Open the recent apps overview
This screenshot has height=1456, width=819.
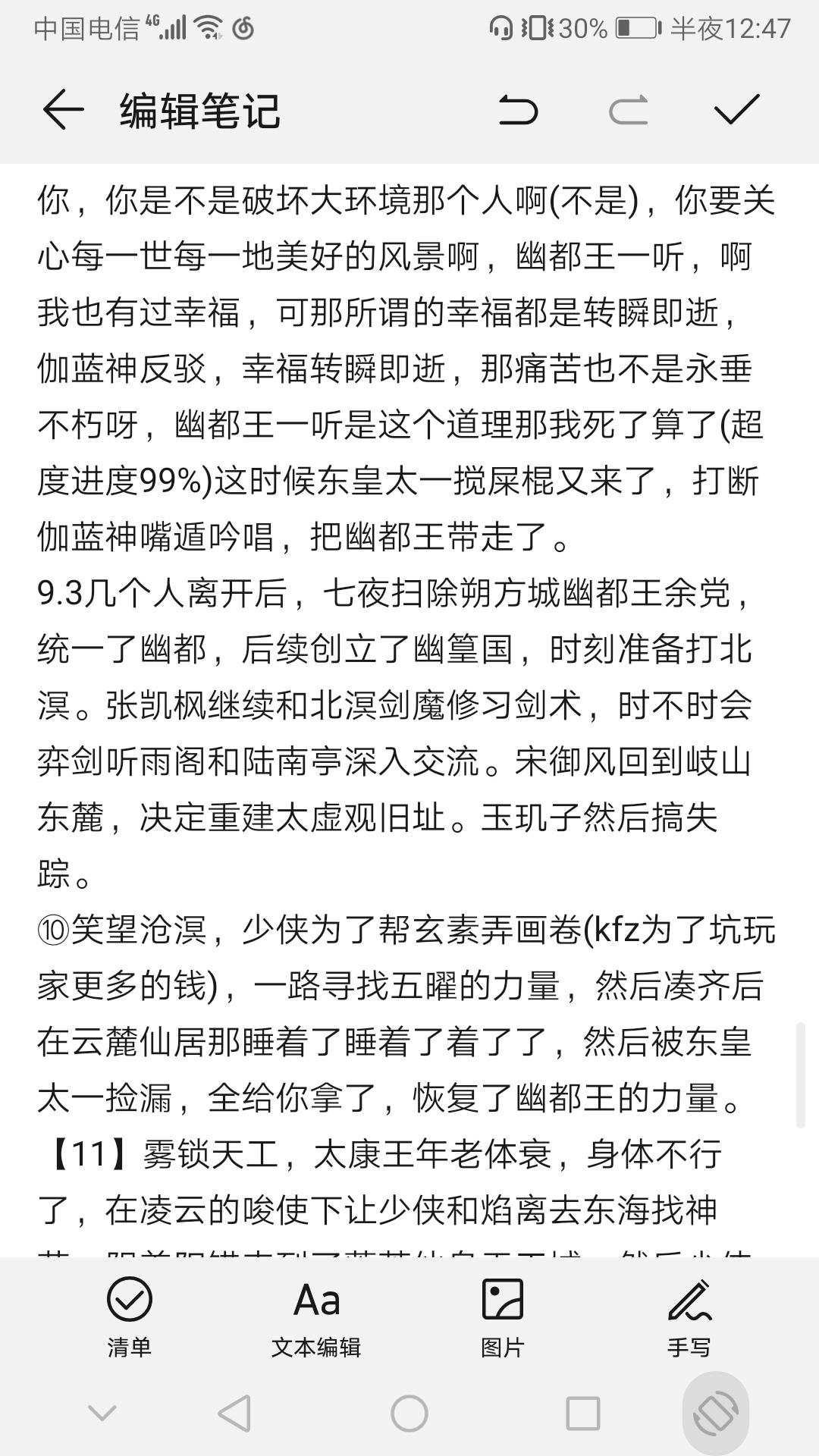(583, 1414)
